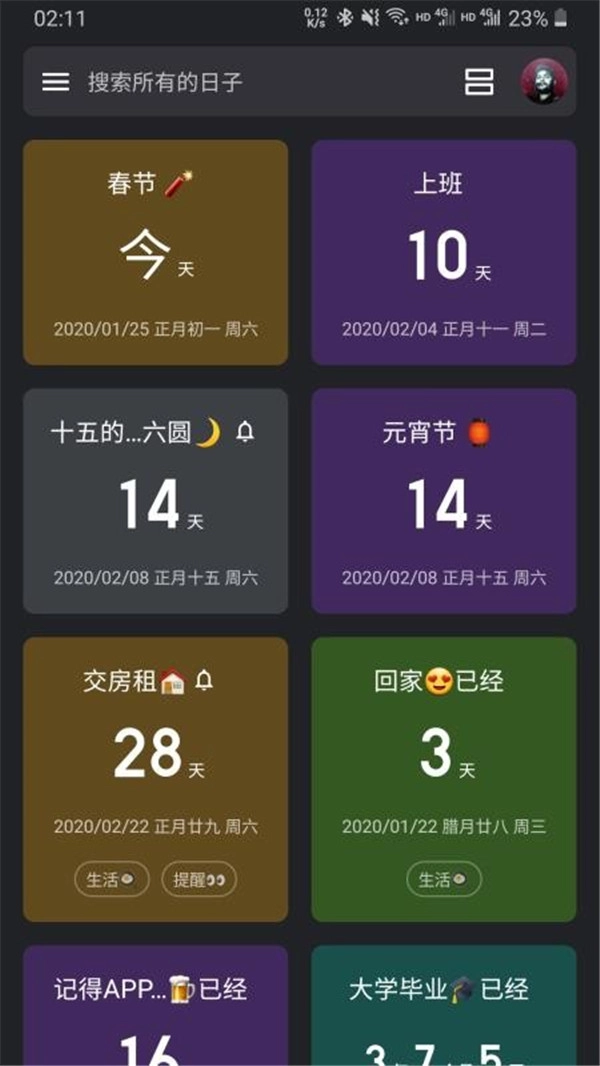Open the profile avatar
The width and height of the screenshot is (600, 1066).
click(x=545, y=82)
